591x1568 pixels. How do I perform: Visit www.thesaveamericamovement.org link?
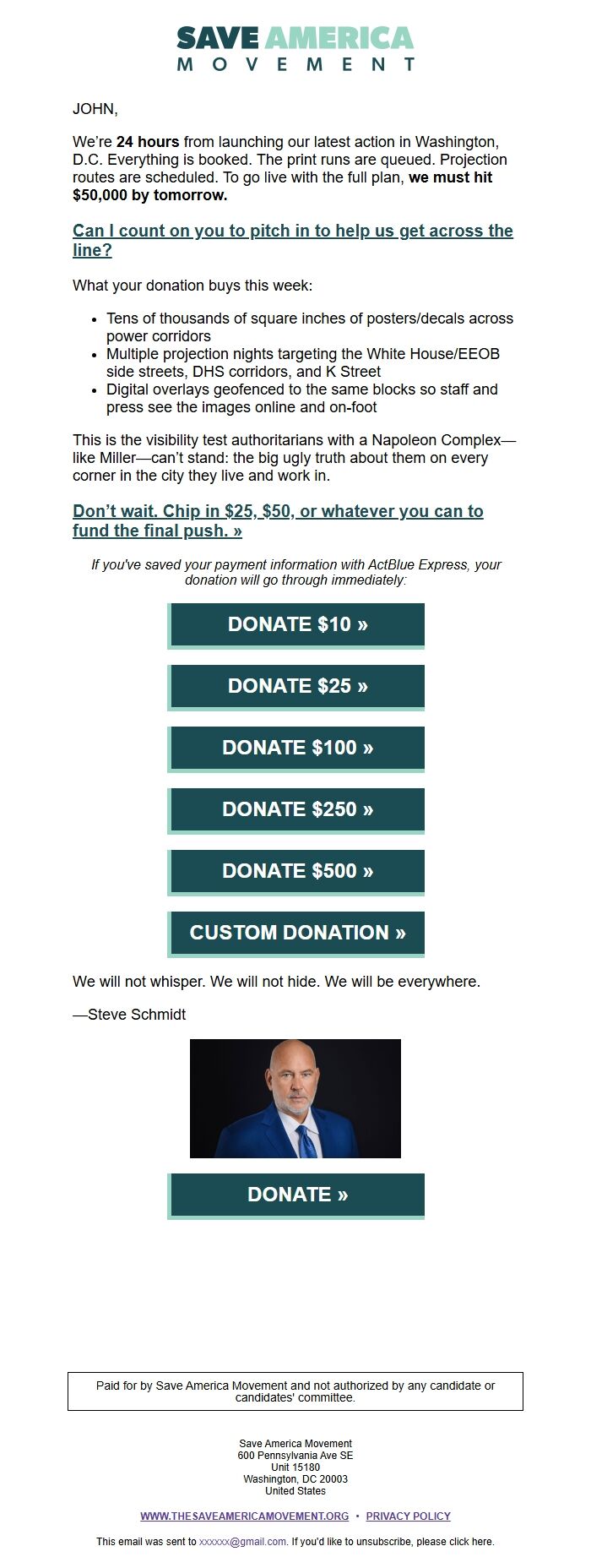coord(244,1516)
